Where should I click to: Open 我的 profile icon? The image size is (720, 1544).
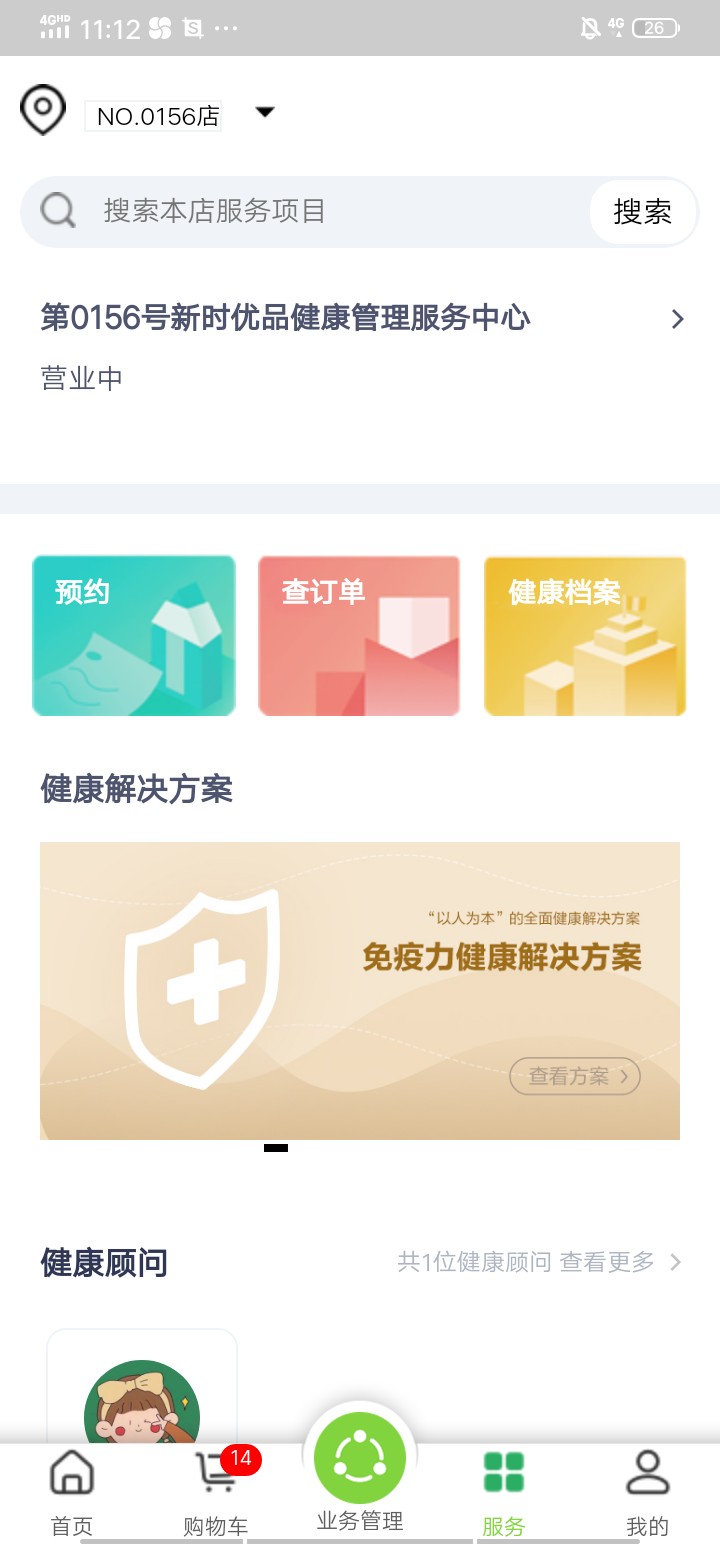coord(647,1472)
